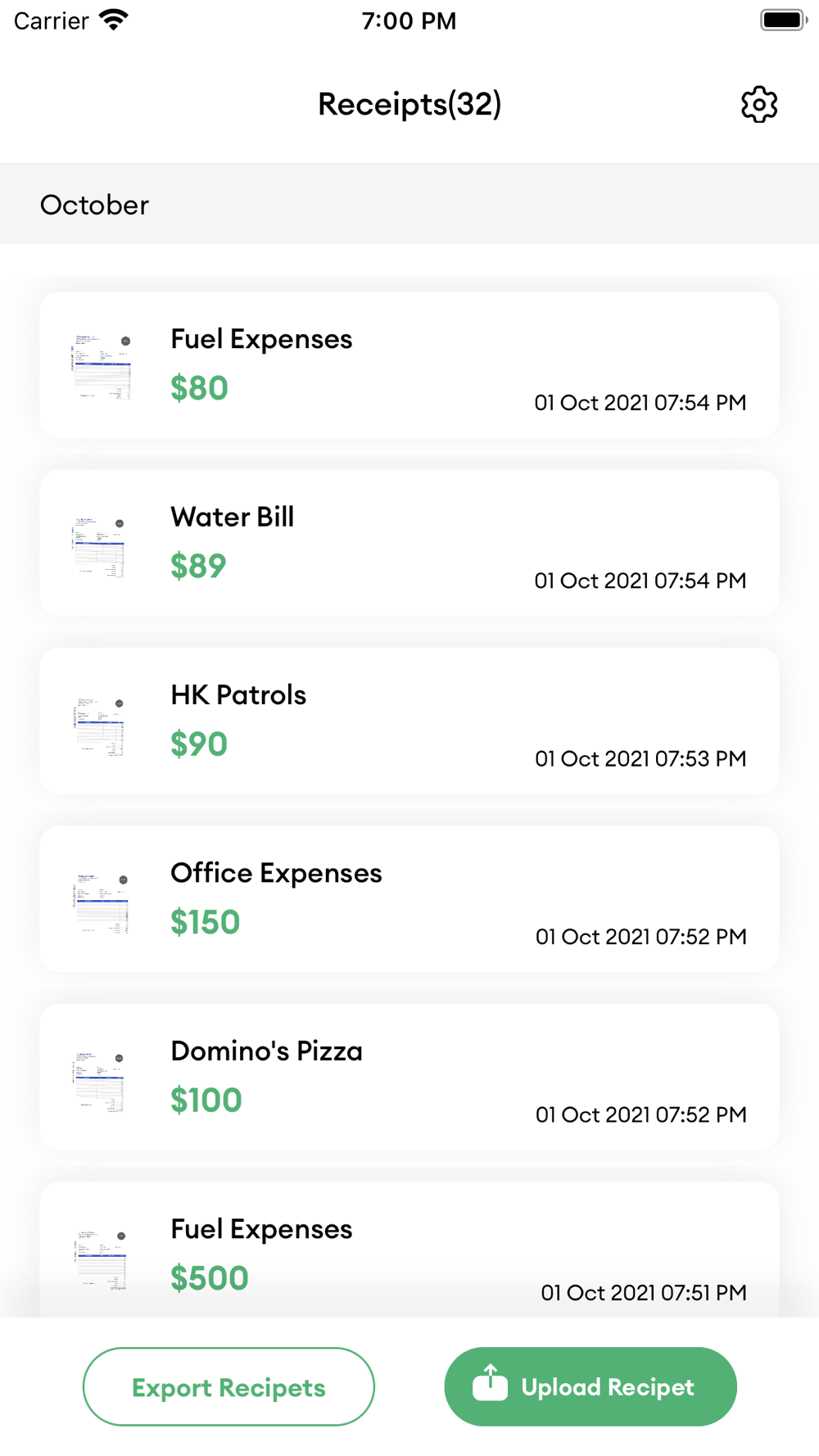Tap the Export Recipets button
Image resolution: width=819 pixels, height=1456 pixels.
tap(229, 1386)
